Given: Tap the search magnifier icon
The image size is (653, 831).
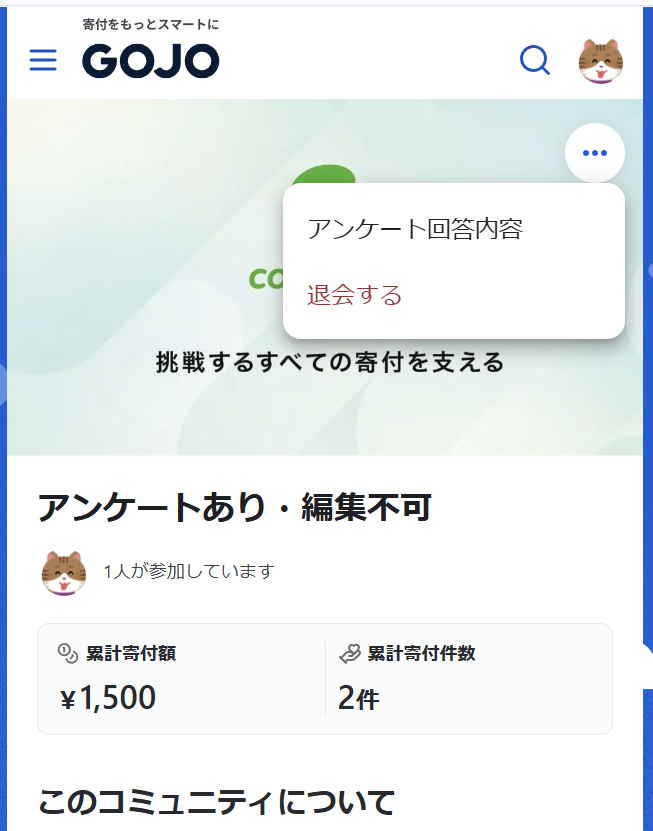Looking at the screenshot, I should (535, 61).
